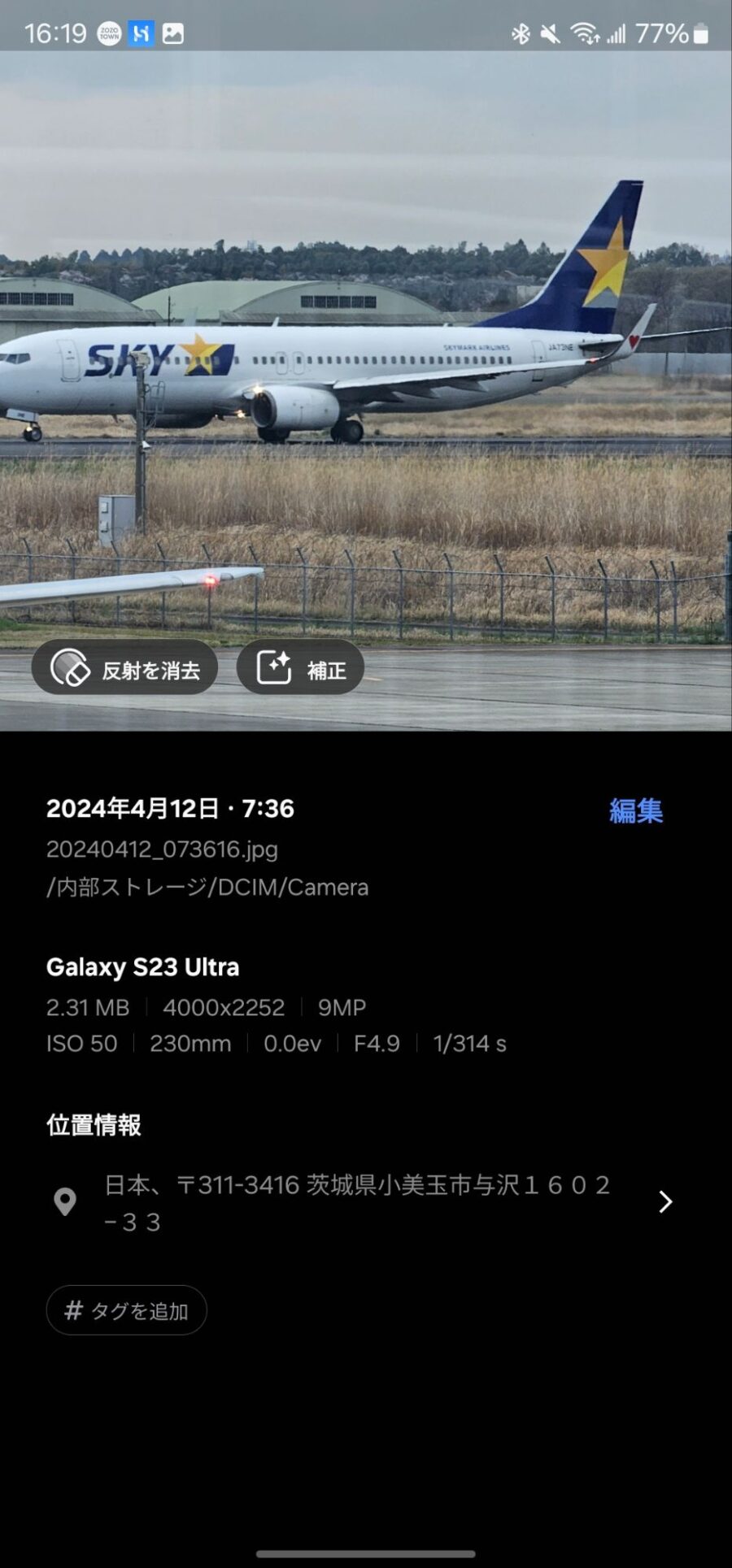The height and width of the screenshot is (1568, 732).
Task: Add a tag with タグを追加
Action: pos(126,1310)
